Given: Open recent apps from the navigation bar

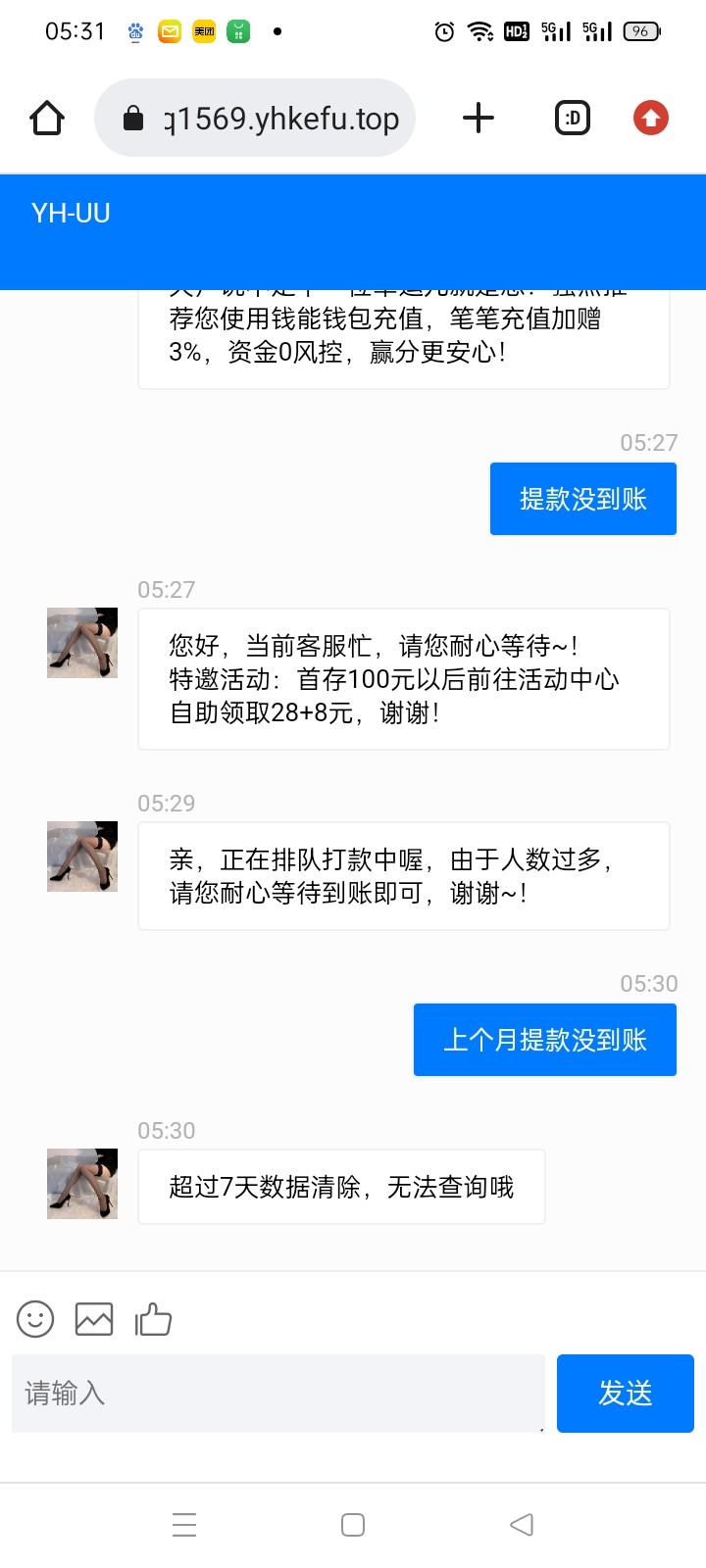Looking at the screenshot, I should click(184, 1525).
